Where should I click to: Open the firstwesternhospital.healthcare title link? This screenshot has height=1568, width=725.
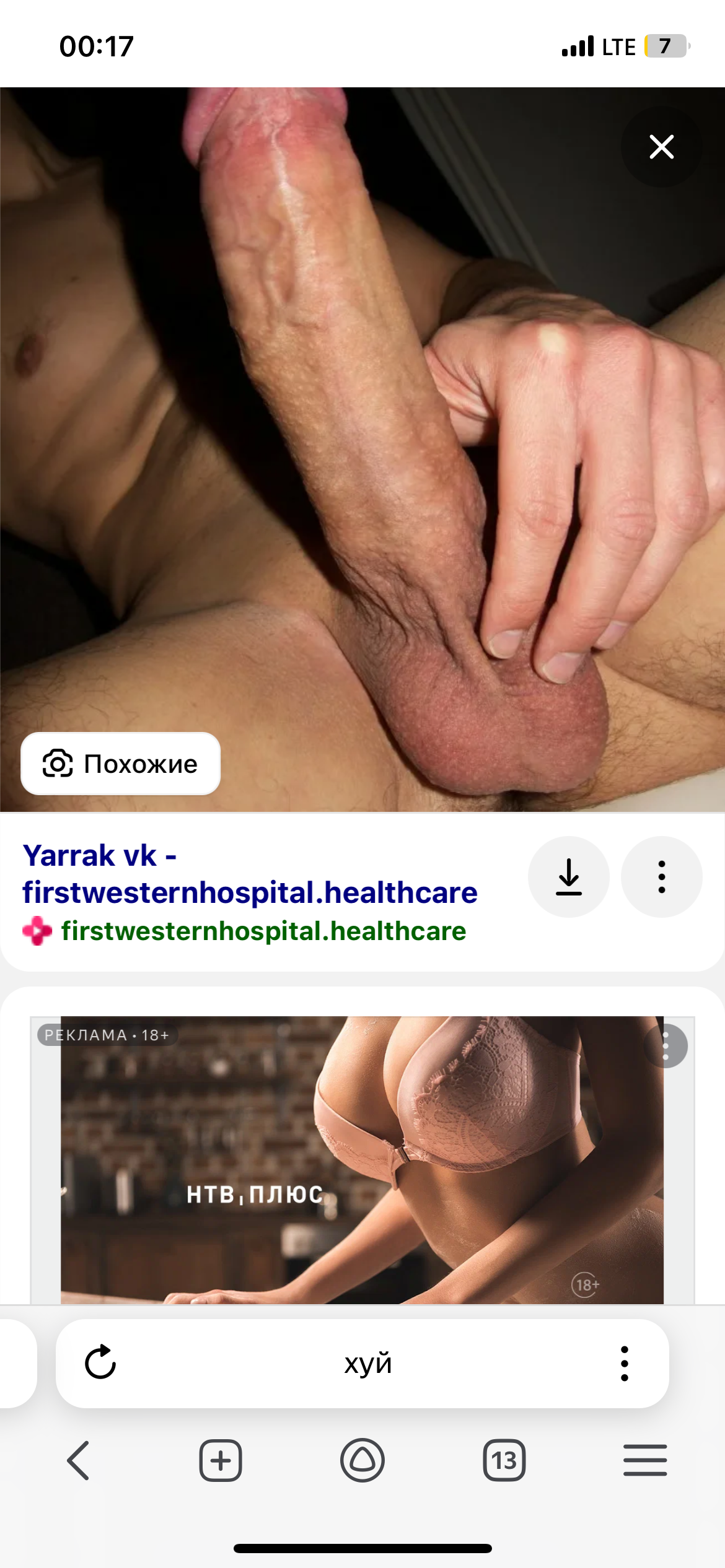click(250, 874)
